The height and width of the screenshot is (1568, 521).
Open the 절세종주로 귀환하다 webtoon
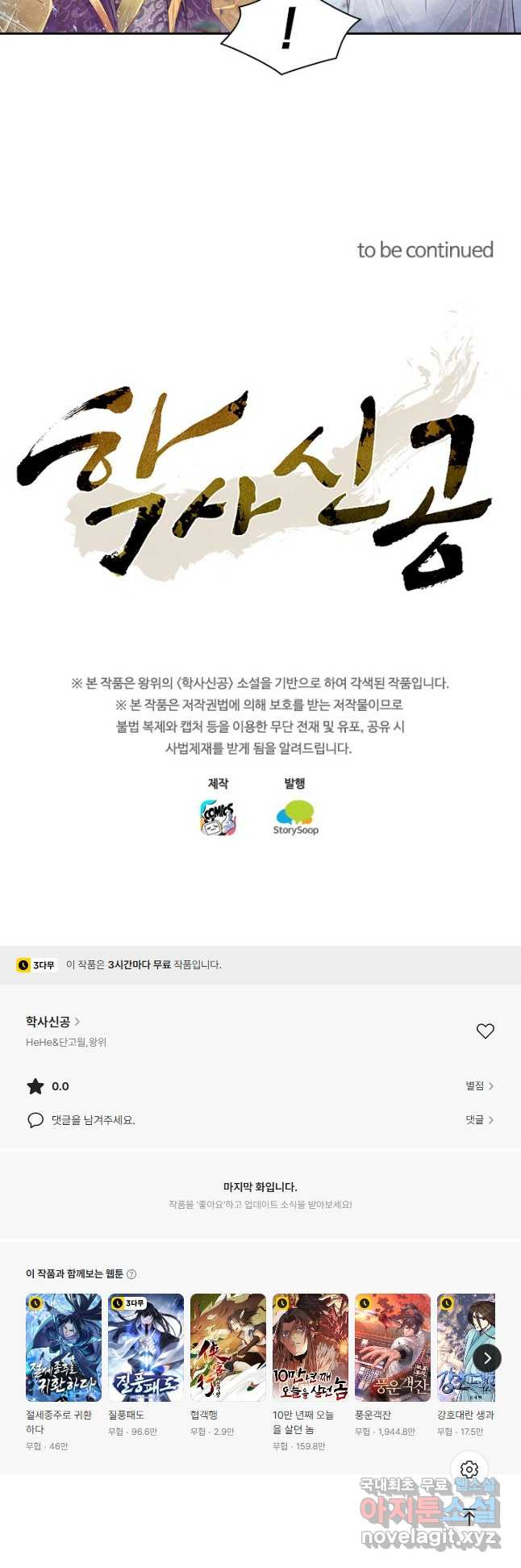[x=64, y=1348]
